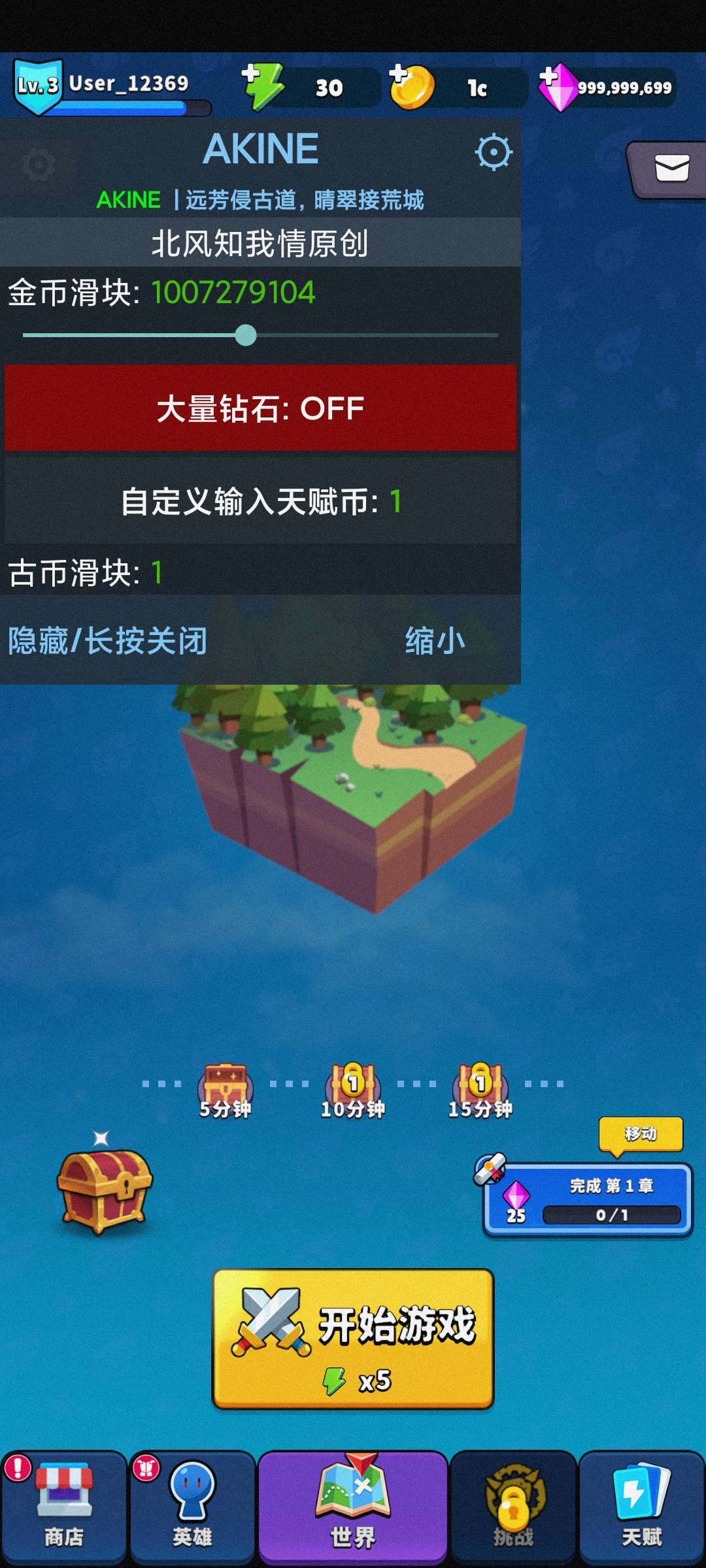Add gold coins via the coin plus
706x1568 pixels.
click(x=409, y=86)
